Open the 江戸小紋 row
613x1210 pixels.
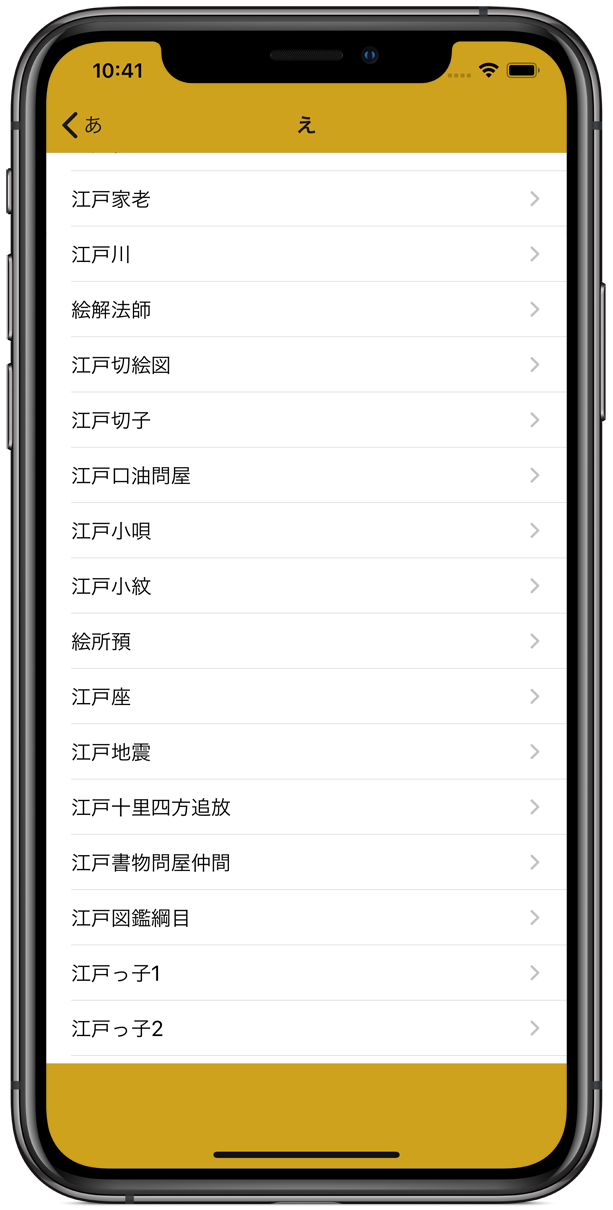point(306,586)
